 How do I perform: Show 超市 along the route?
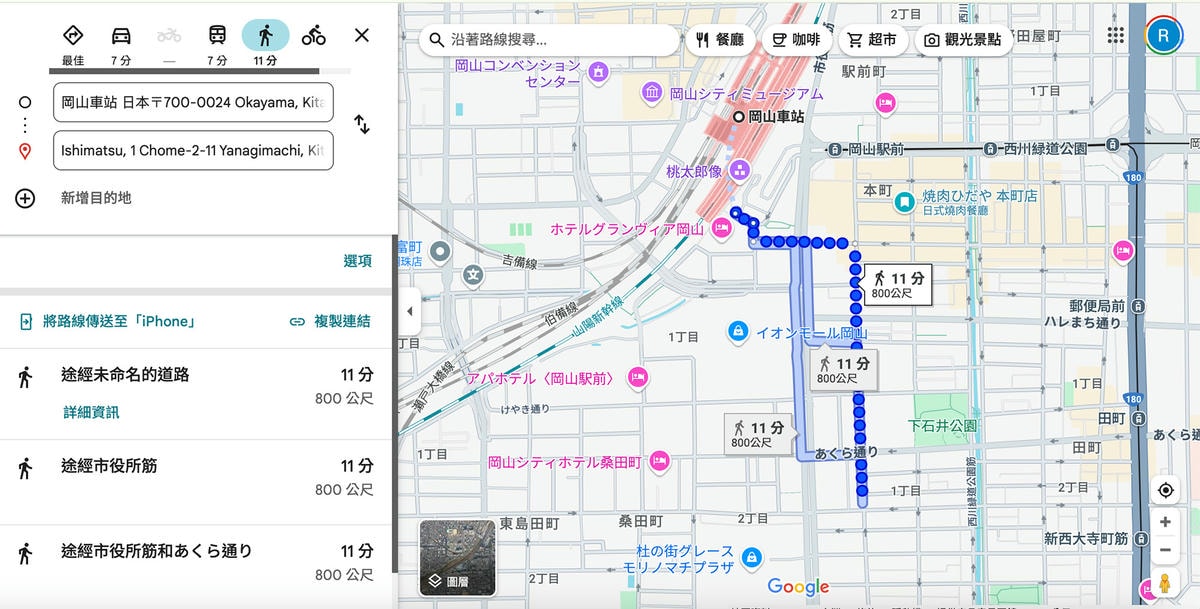pos(871,40)
